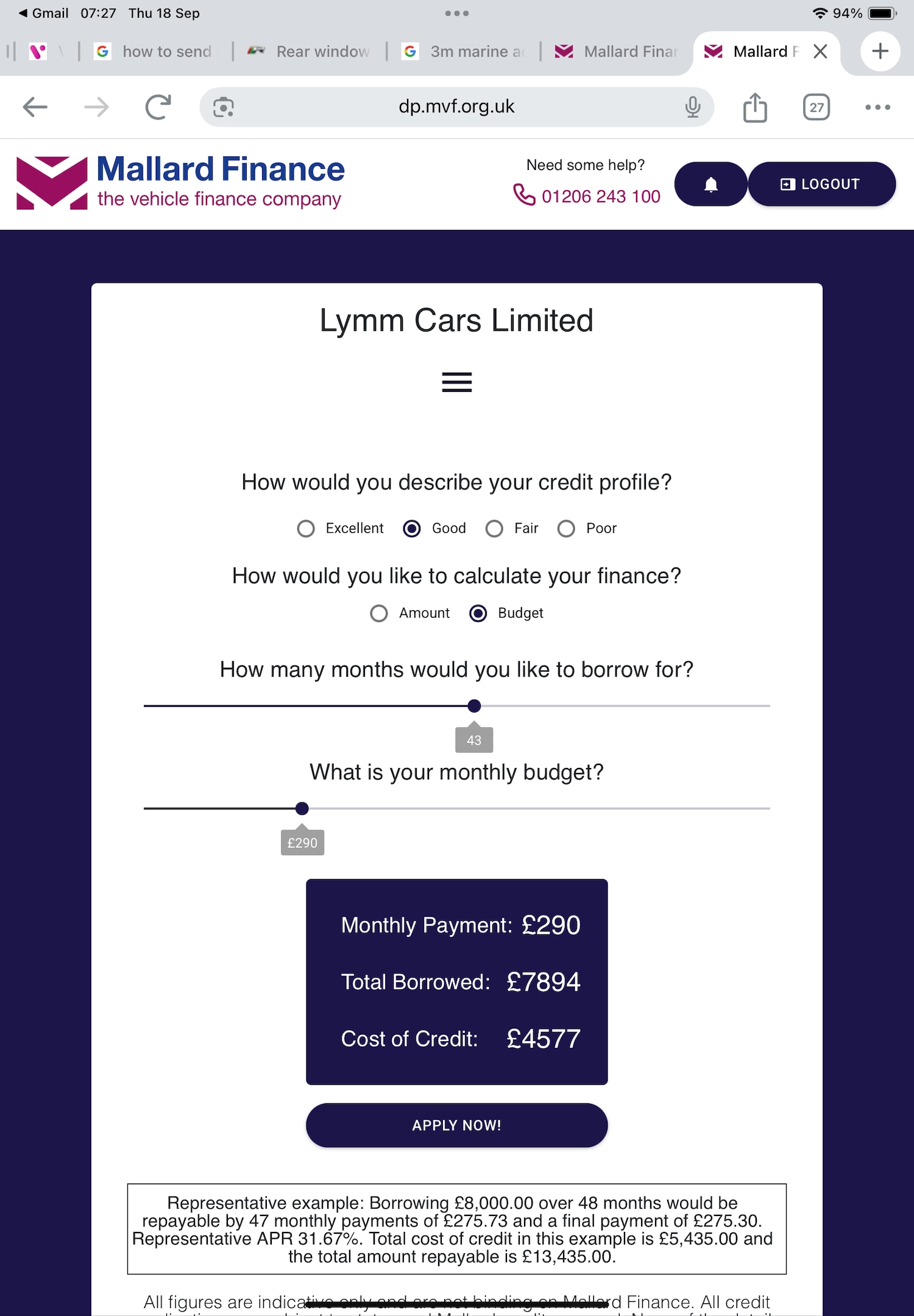Tap the LOGOUT button
914x1316 pixels.
[821, 184]
